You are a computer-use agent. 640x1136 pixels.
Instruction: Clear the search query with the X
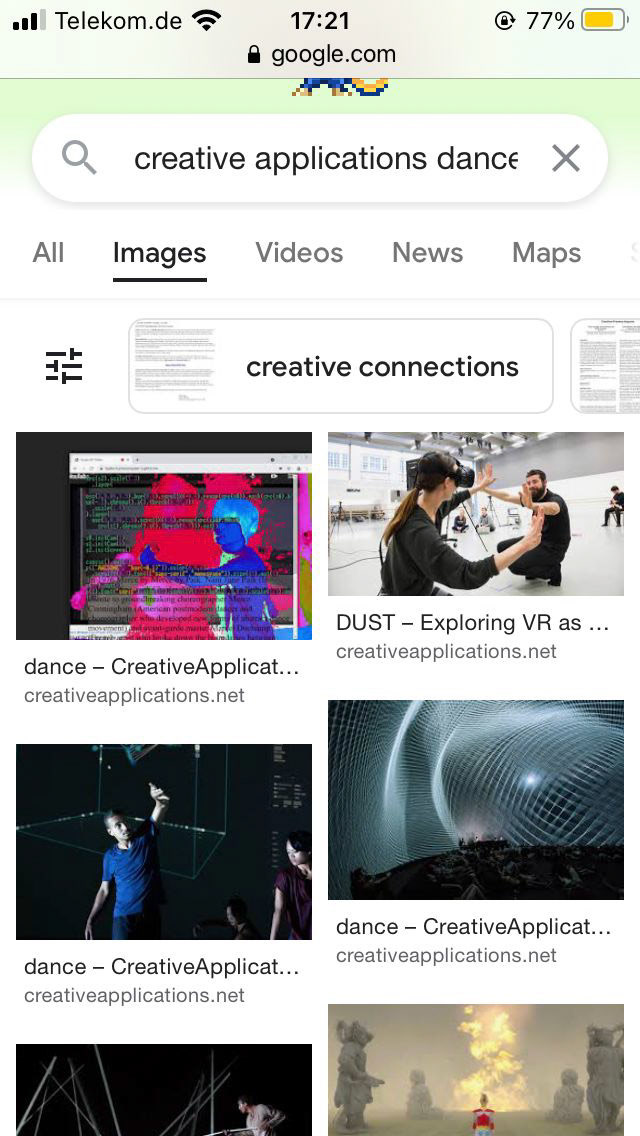566,158
